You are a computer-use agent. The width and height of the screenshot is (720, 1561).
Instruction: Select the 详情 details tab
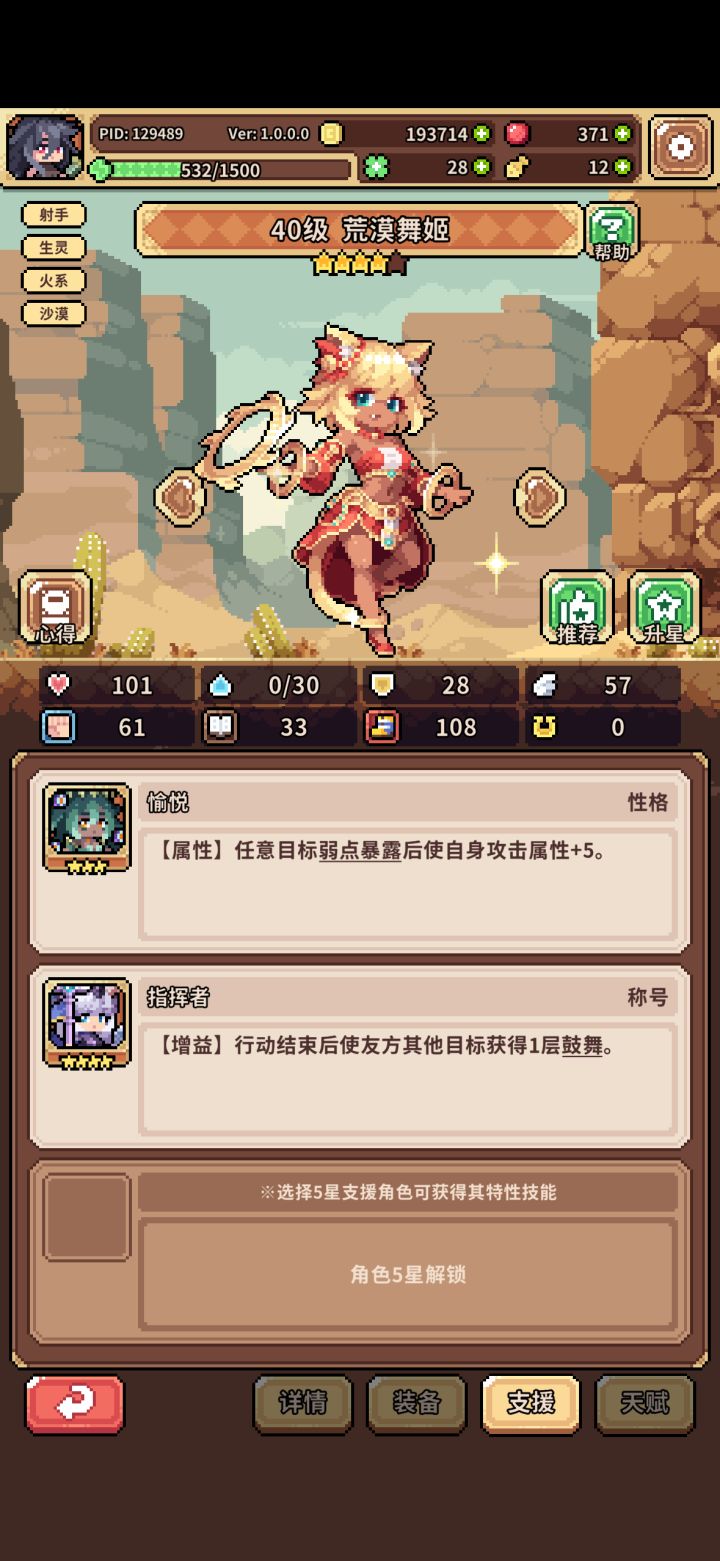(303, 1404)
